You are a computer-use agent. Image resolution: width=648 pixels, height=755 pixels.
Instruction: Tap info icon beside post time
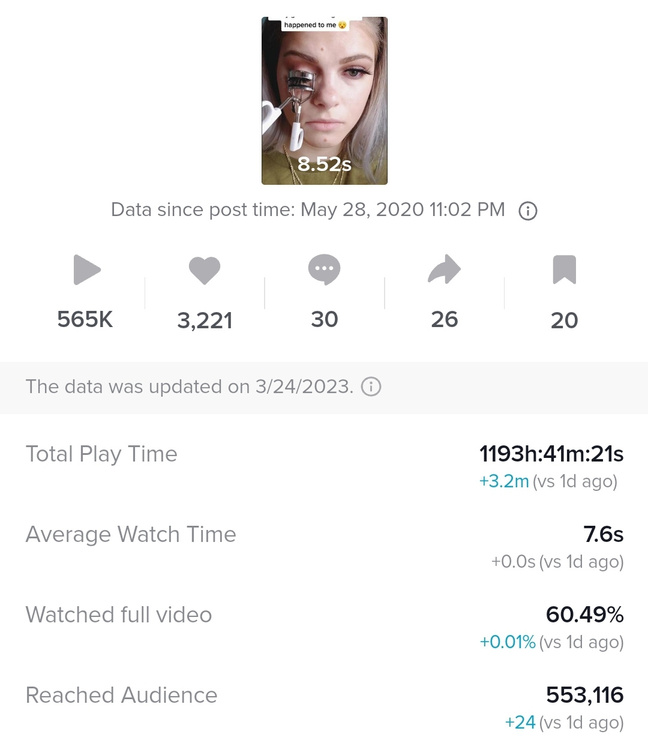(528, 211)
